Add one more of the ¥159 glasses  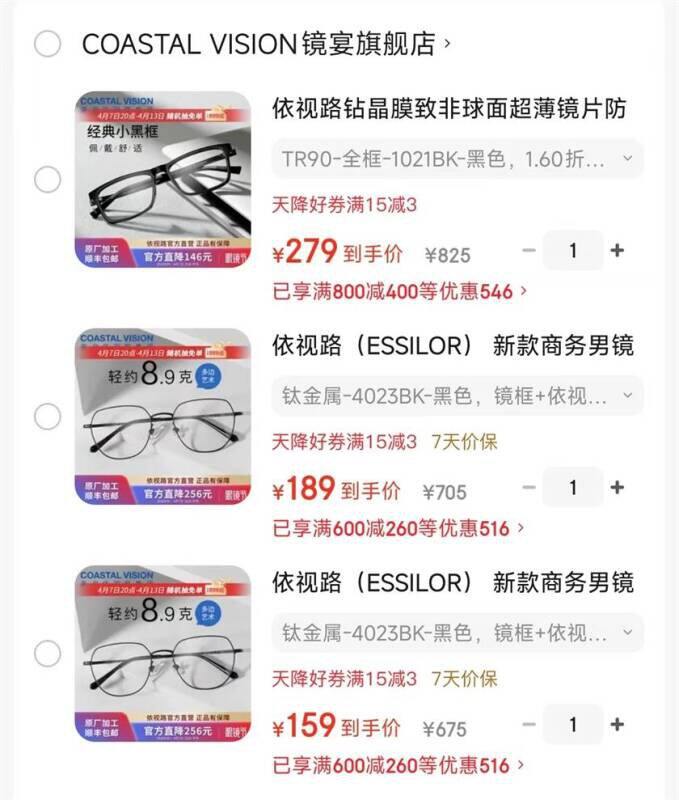tap(617, 725)
